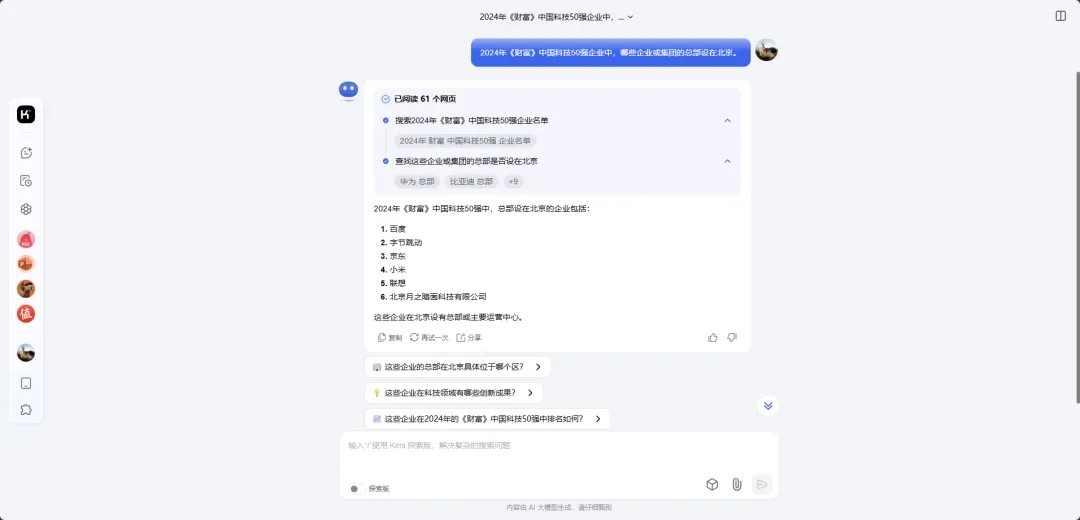Copy the answer with 复制
Screen dimensions: 1080x520
pos(390,338)
